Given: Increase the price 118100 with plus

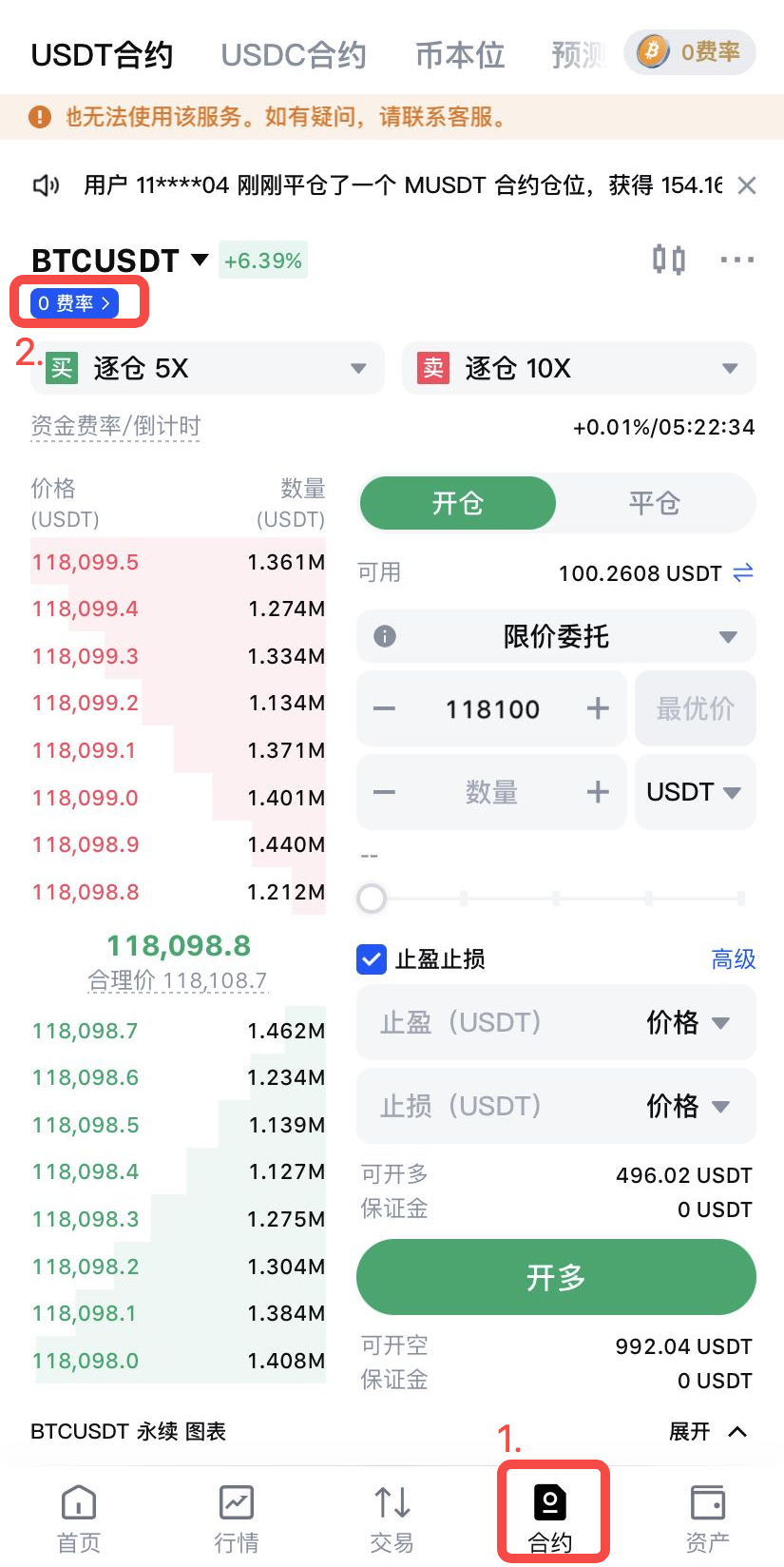Looking at the screenshot, I should [x=598, y=708].
